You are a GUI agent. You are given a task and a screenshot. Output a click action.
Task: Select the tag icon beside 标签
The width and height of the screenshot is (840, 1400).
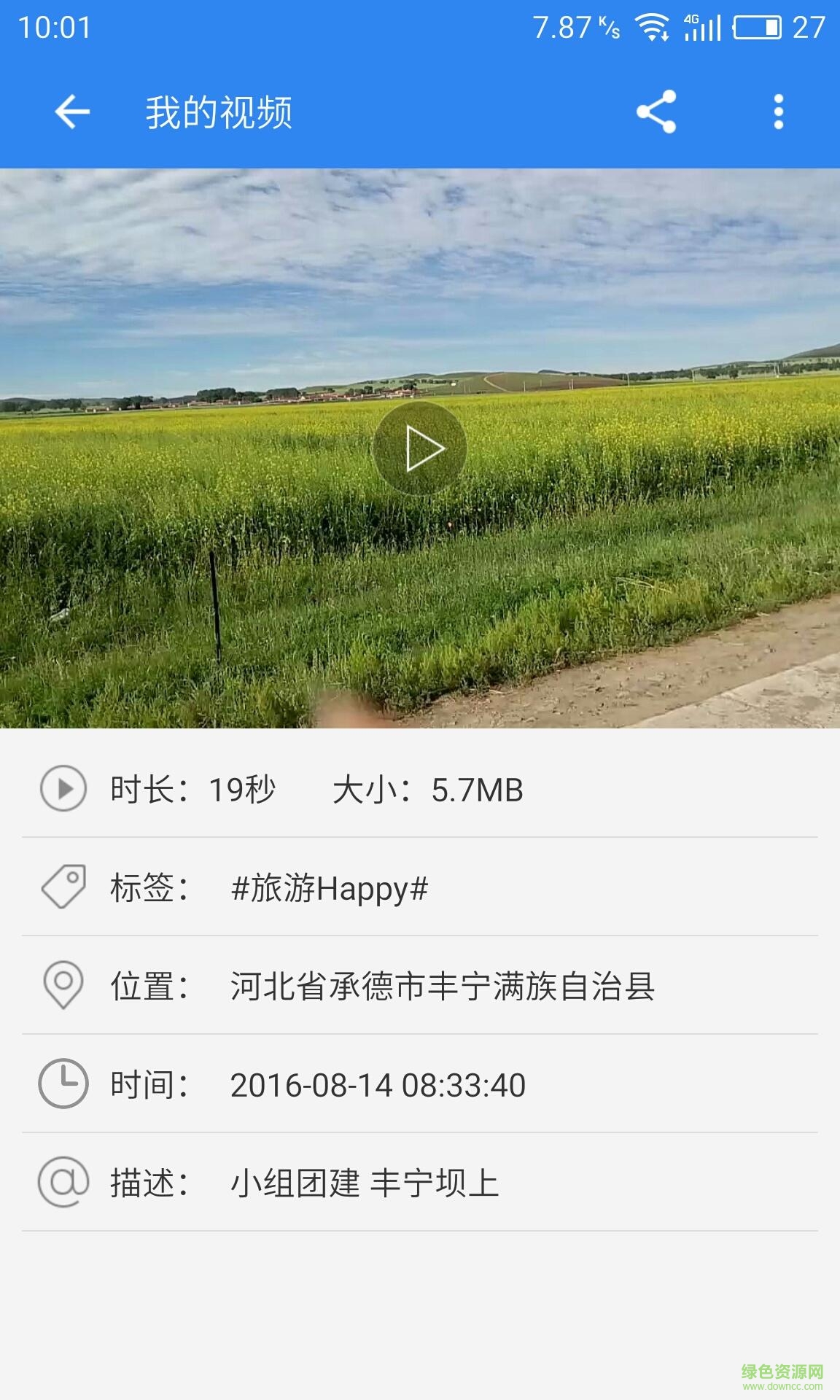click(62, 888)
